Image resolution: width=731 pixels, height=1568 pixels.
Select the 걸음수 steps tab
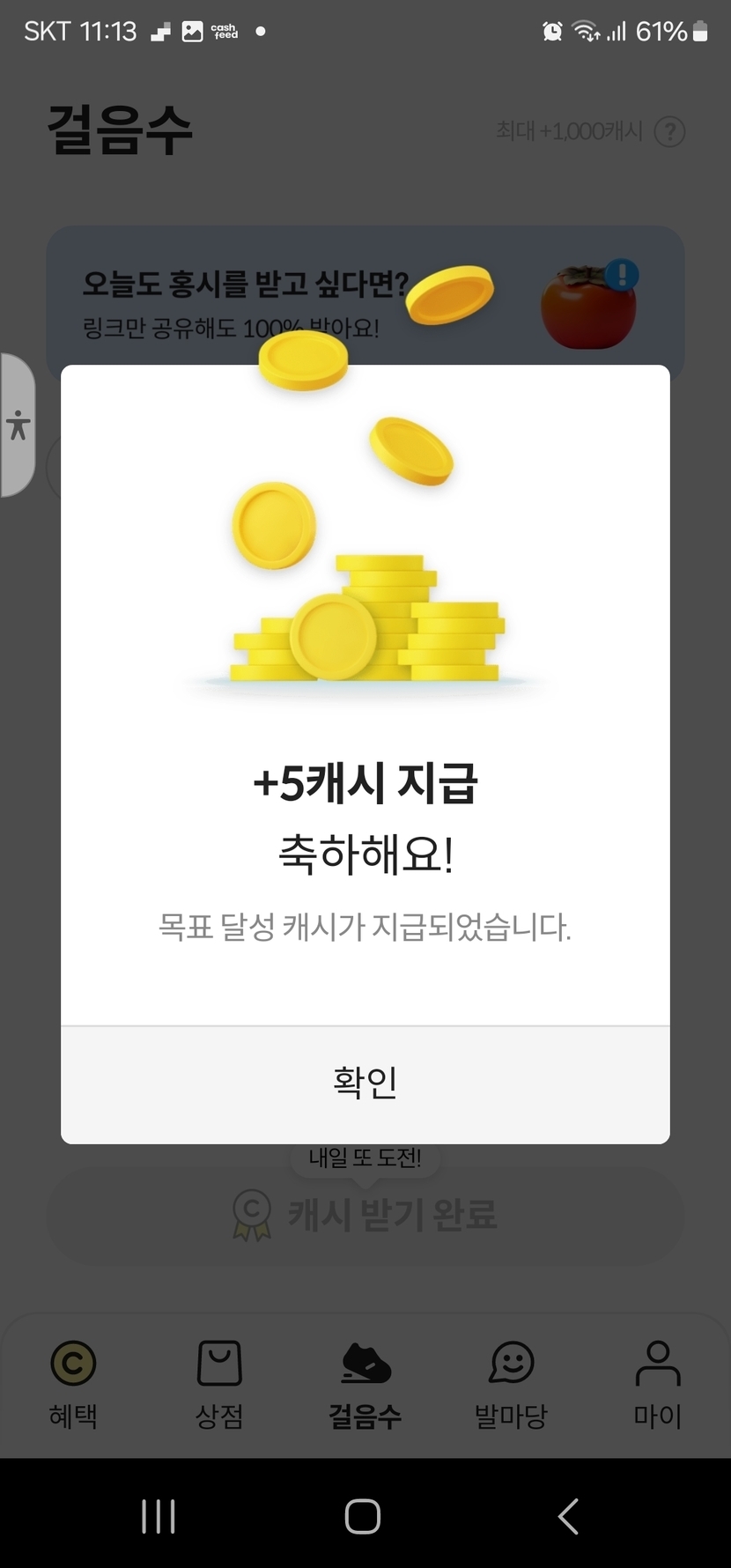click(365, 1383)
